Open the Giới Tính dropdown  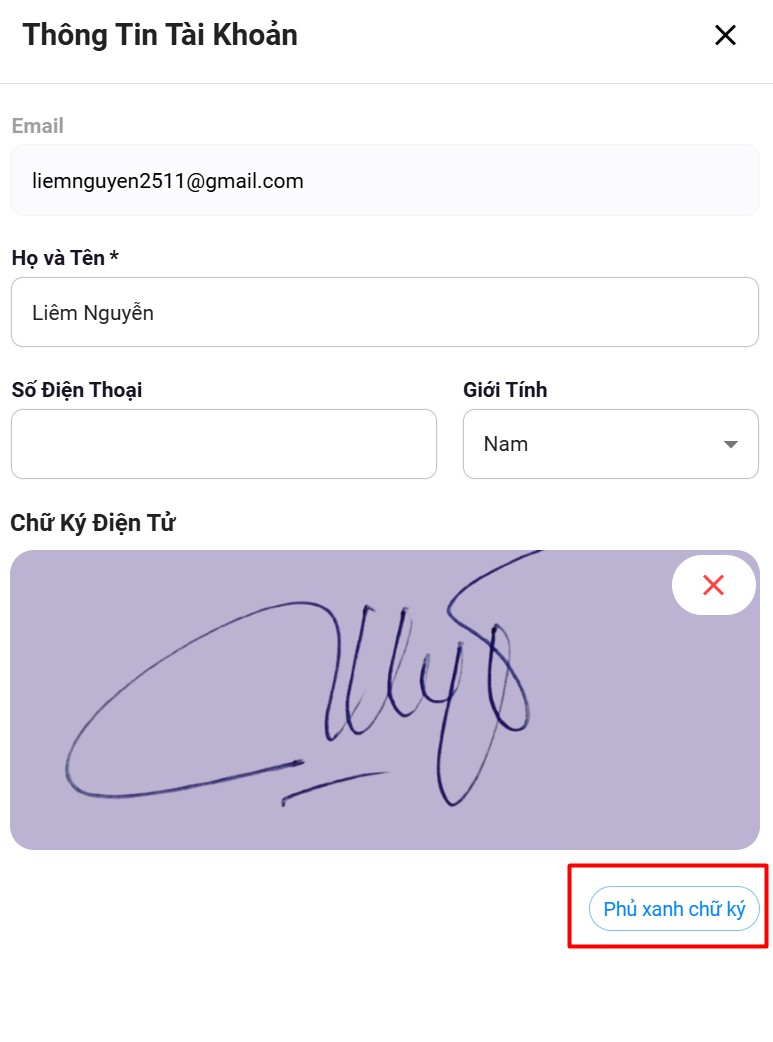[x=610, y=444]
